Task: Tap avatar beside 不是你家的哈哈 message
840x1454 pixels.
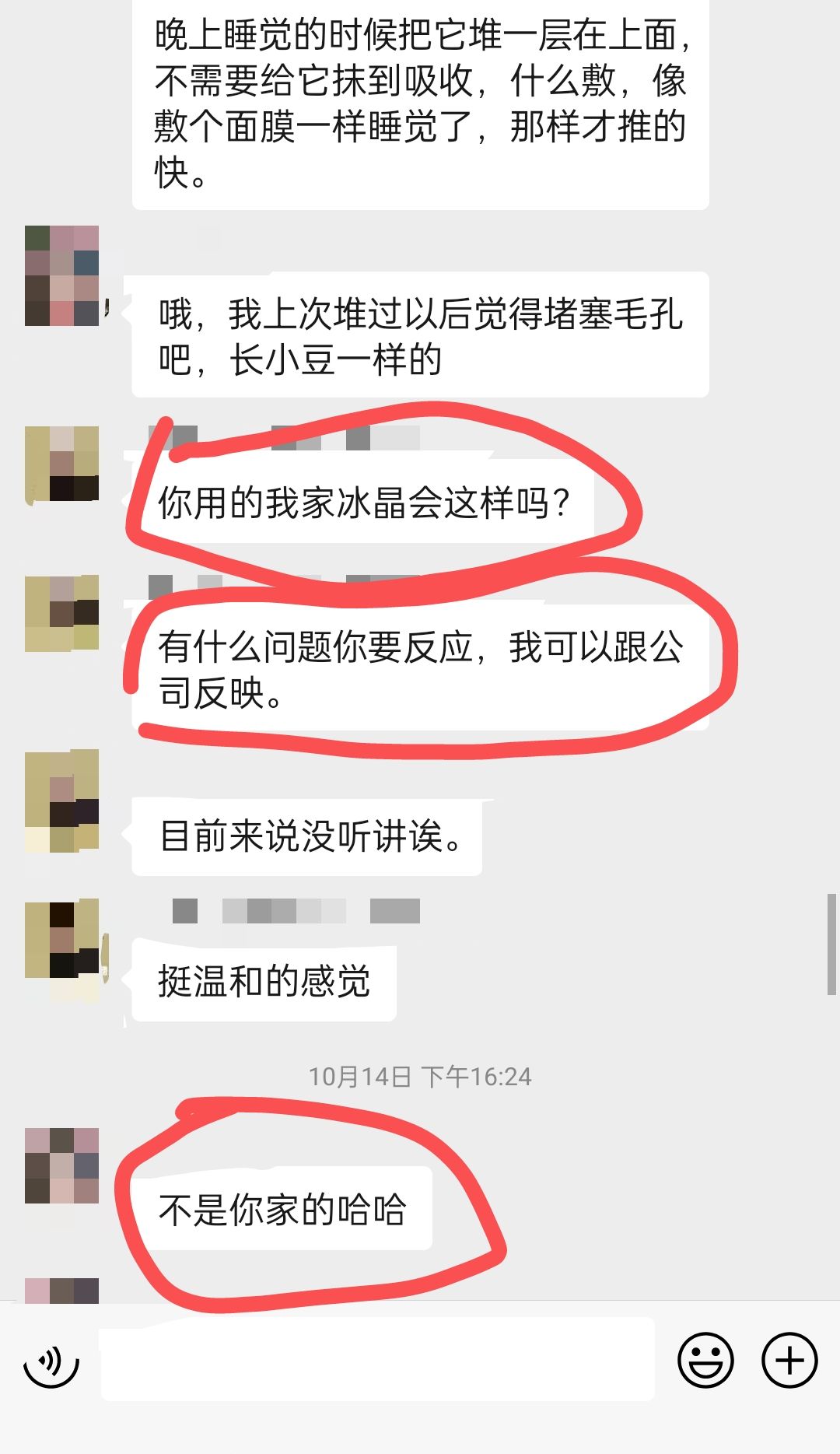Action: [x=62, y=1165]
